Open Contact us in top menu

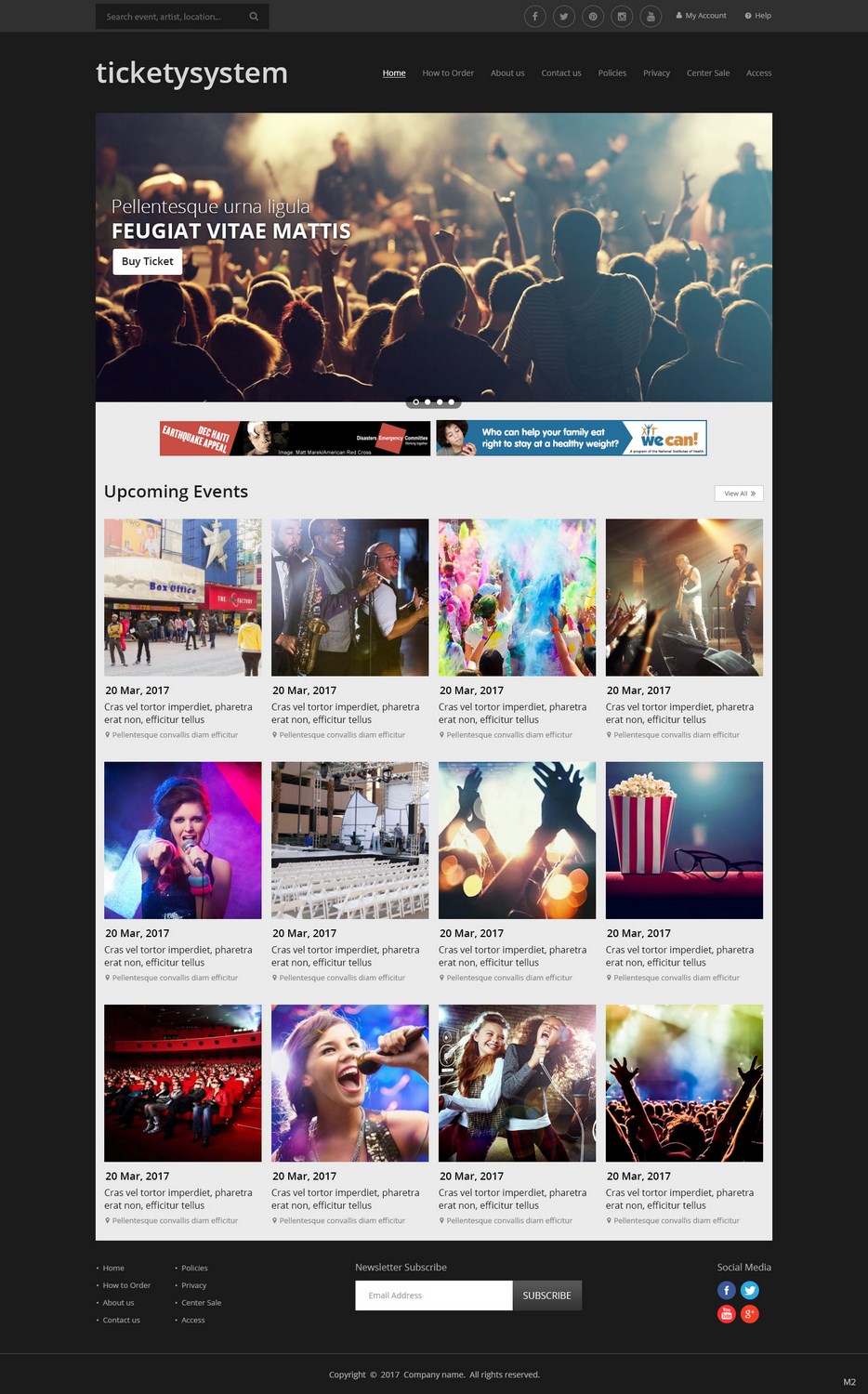click(561, 73)
